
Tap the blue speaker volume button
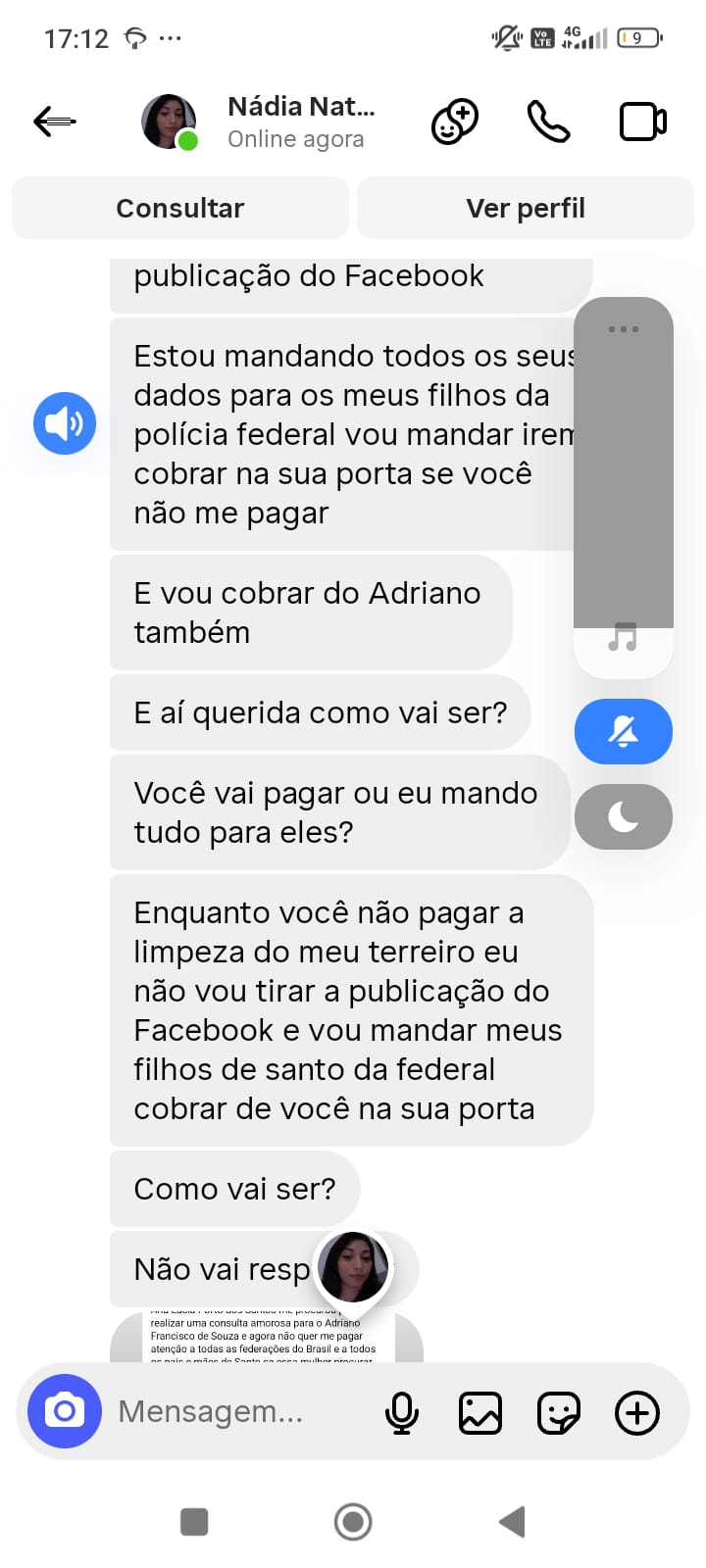(65, 423)
